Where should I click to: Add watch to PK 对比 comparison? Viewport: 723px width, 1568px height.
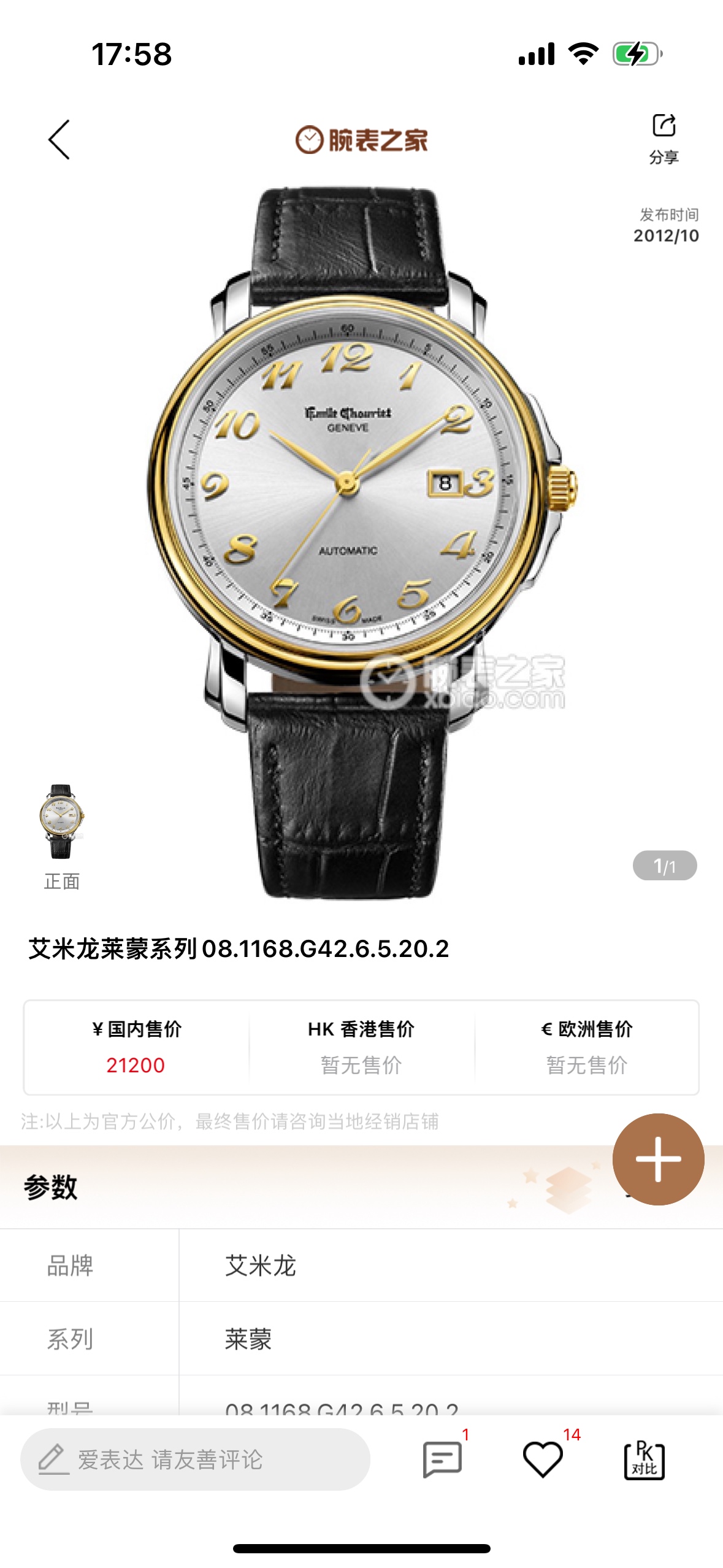[x=644, y=1459]
